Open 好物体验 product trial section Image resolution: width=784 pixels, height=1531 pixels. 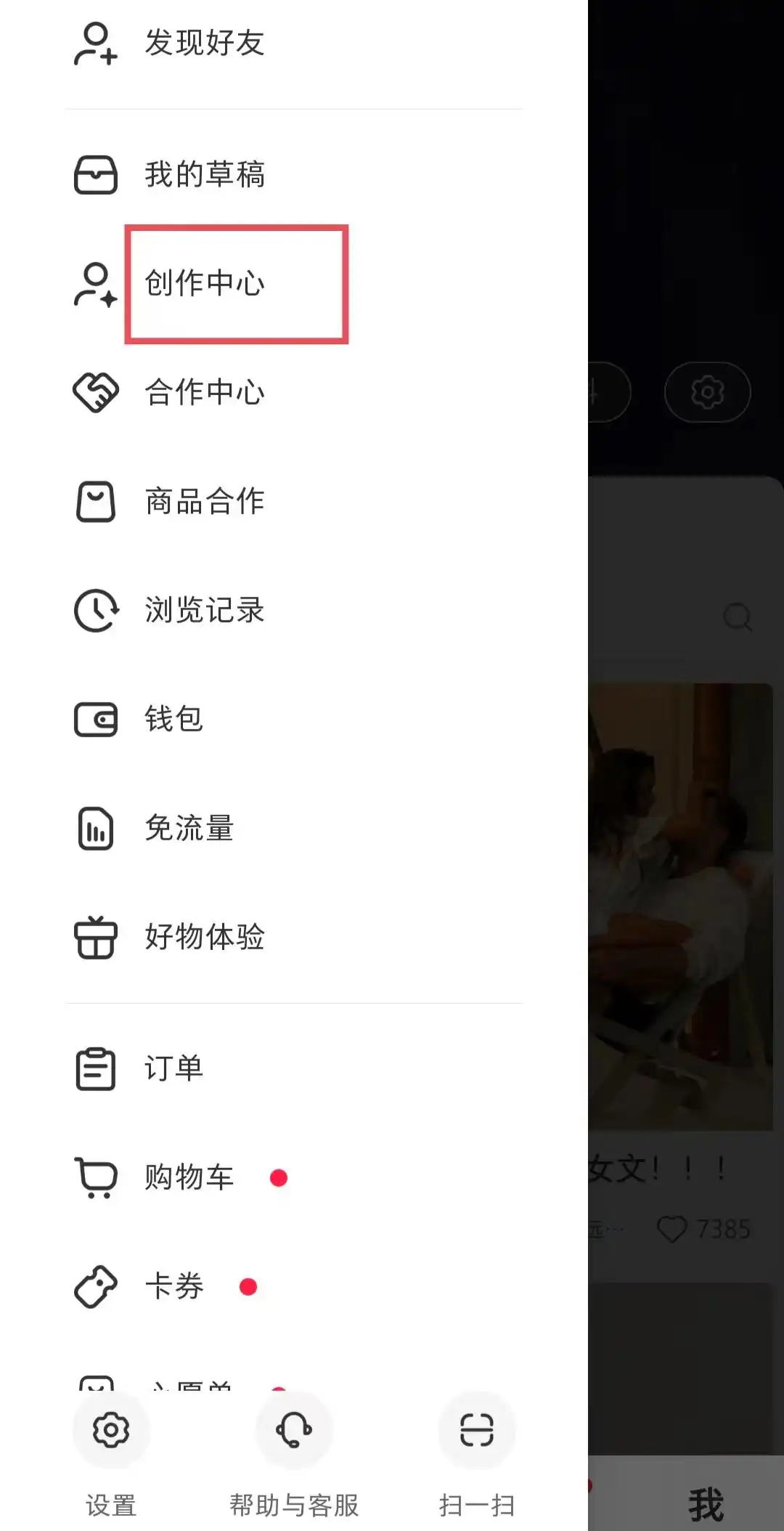pyautogui.click(x=205, y=938)
